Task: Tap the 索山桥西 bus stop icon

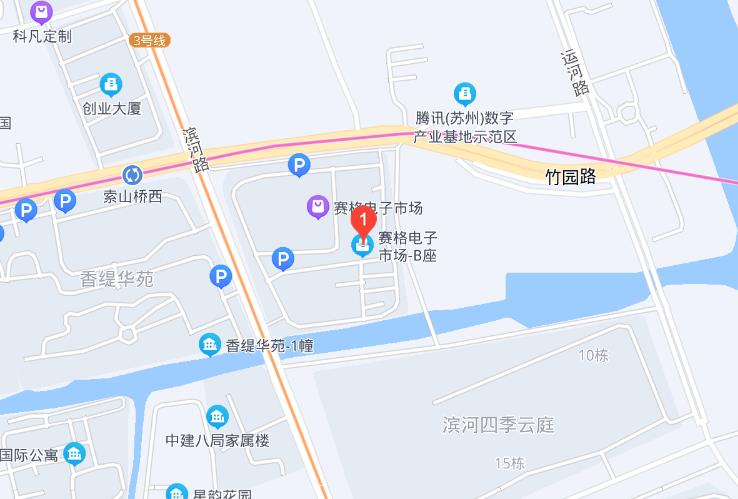Action: click(132, 175)
